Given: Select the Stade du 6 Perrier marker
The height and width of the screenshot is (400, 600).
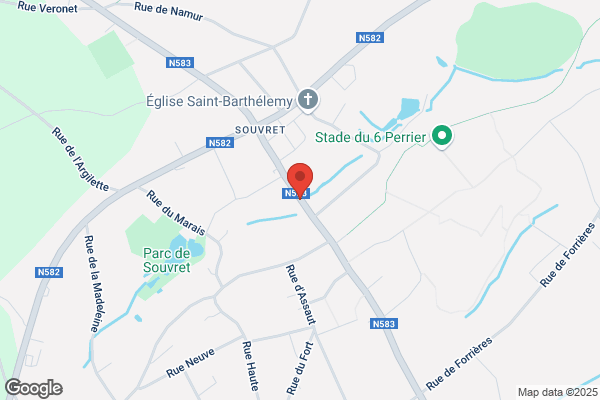Looking at the screenshot, I should pos(442,137).
